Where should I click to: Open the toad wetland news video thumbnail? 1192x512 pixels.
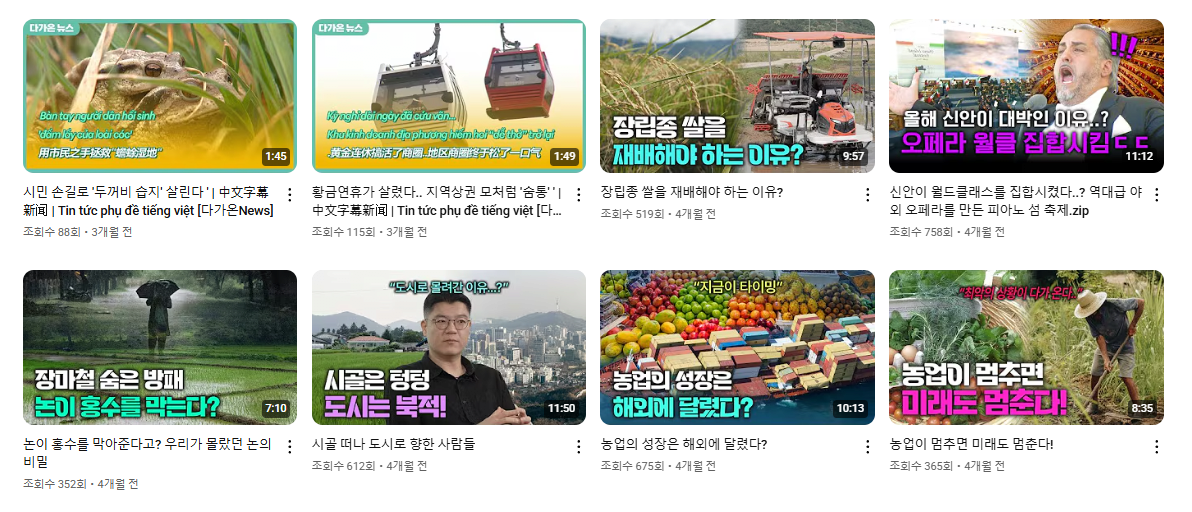pyautogui.click(x=160, y=96)
